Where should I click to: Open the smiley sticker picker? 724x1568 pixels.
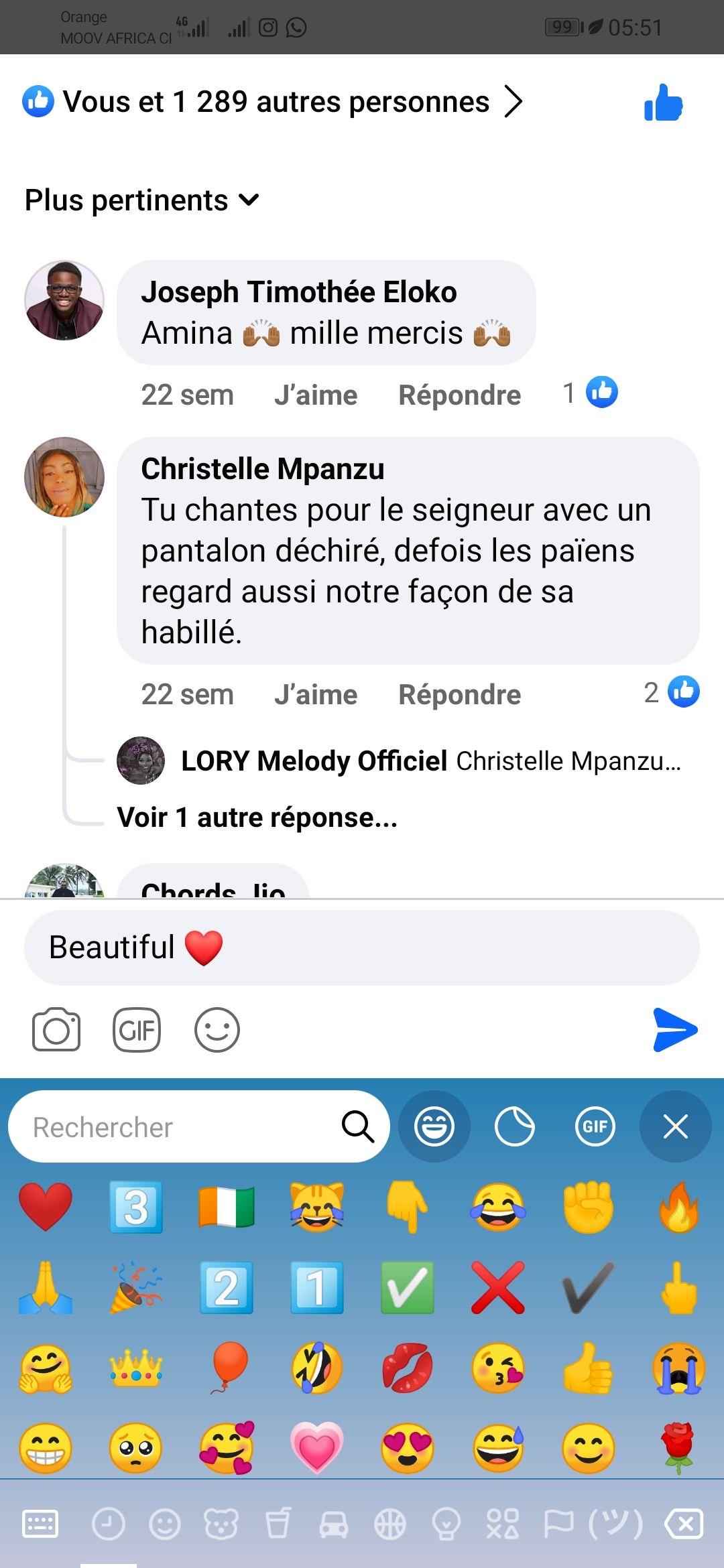(x=217, y=1029)
